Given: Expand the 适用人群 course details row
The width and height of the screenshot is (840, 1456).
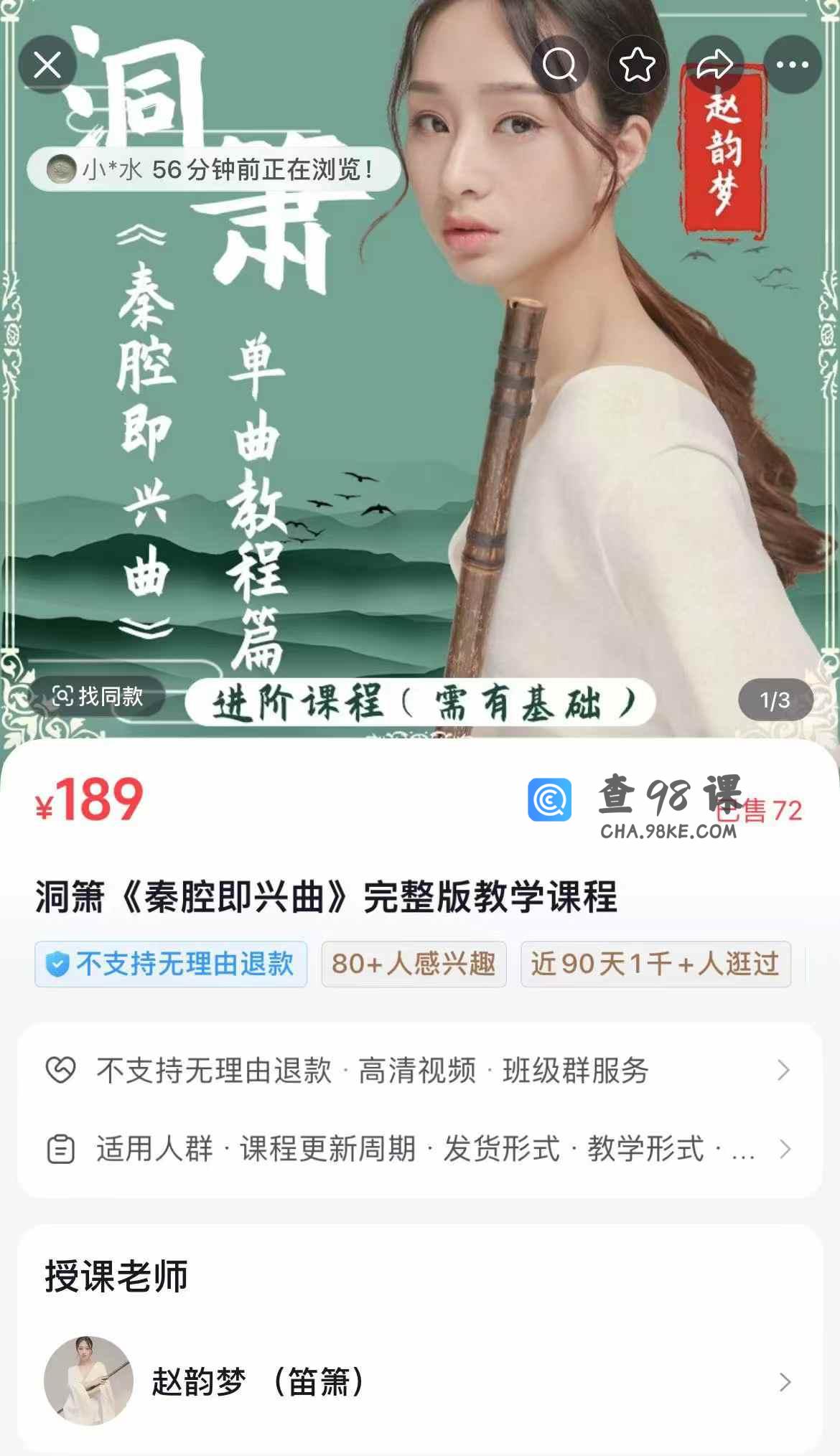Looking at the screenshot, I should pos(419,1149).
